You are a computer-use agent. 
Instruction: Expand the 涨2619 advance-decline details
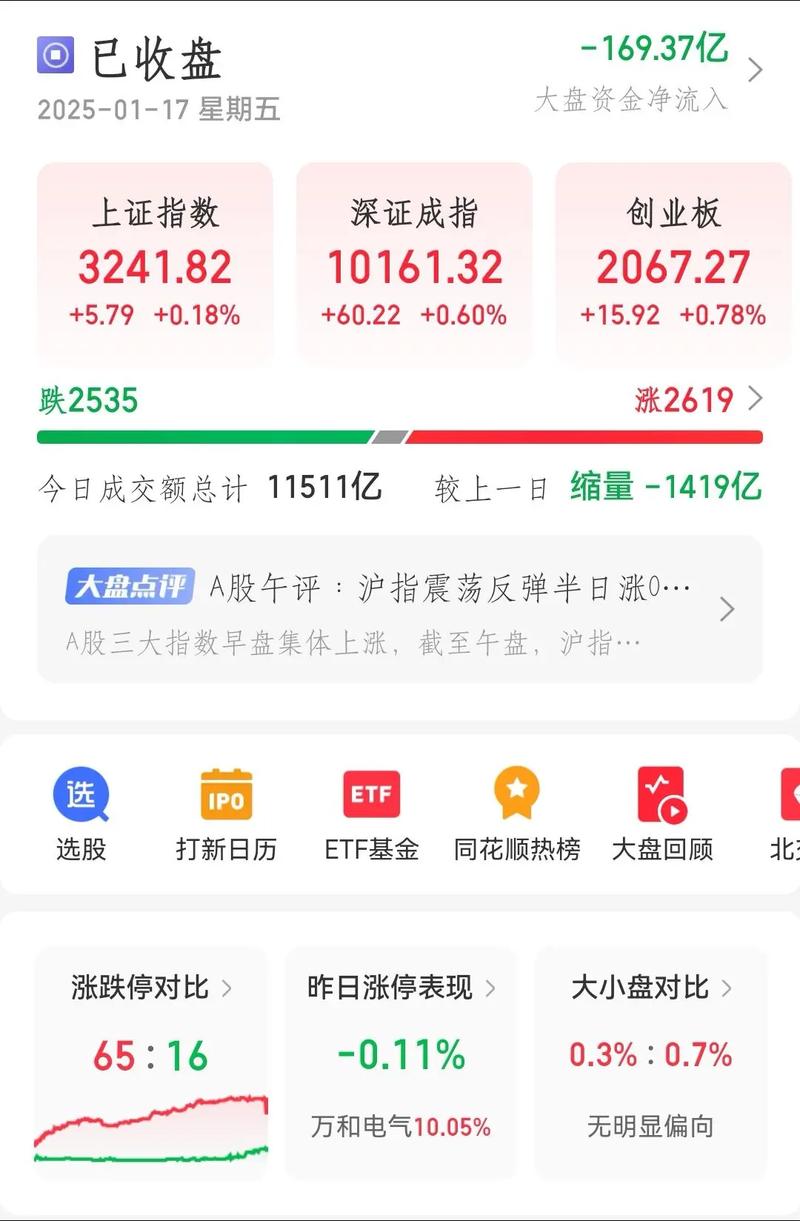click(x=756, y=398)
